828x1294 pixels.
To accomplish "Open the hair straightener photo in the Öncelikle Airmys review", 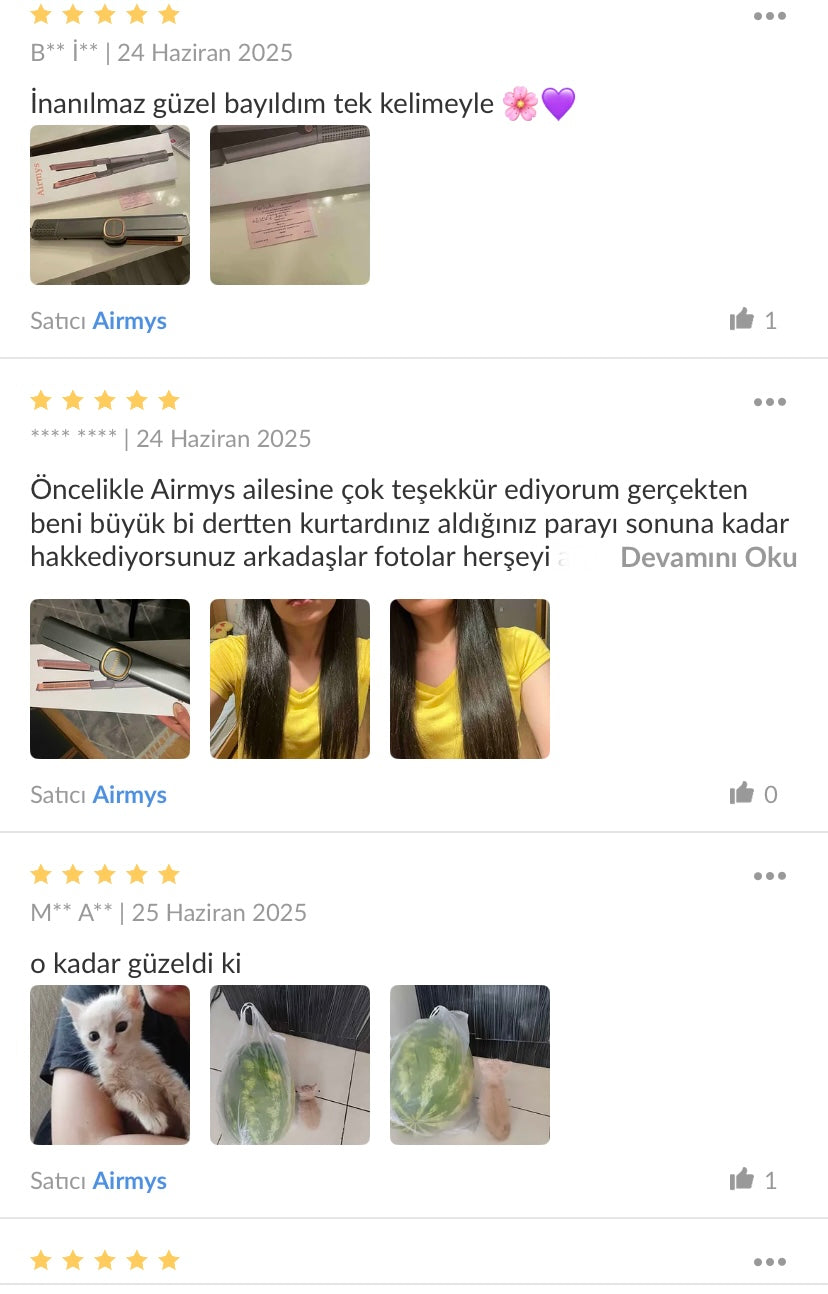I will click(x=110, y=679).
